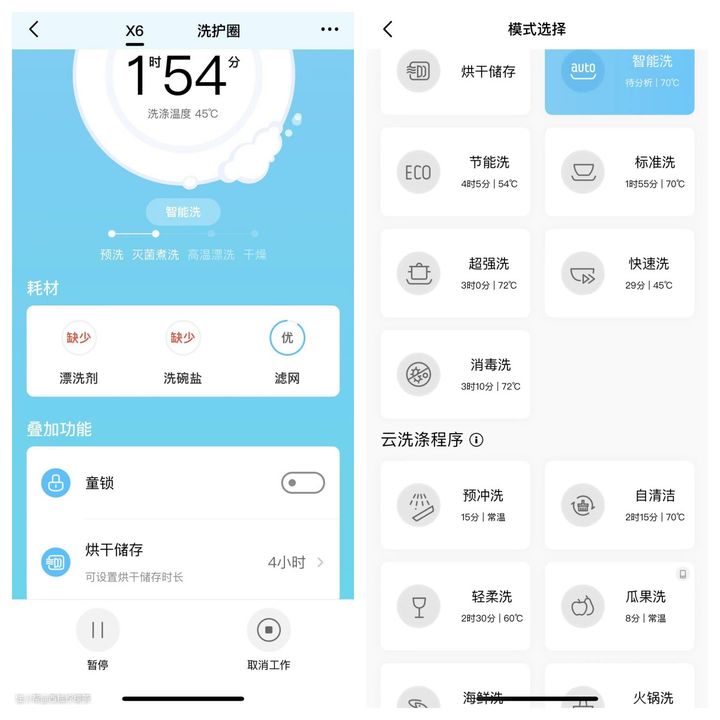This screenshot has width=720, height=720.
Task: Open info icon beside 云洗涤程序
Action: [477, 440]
